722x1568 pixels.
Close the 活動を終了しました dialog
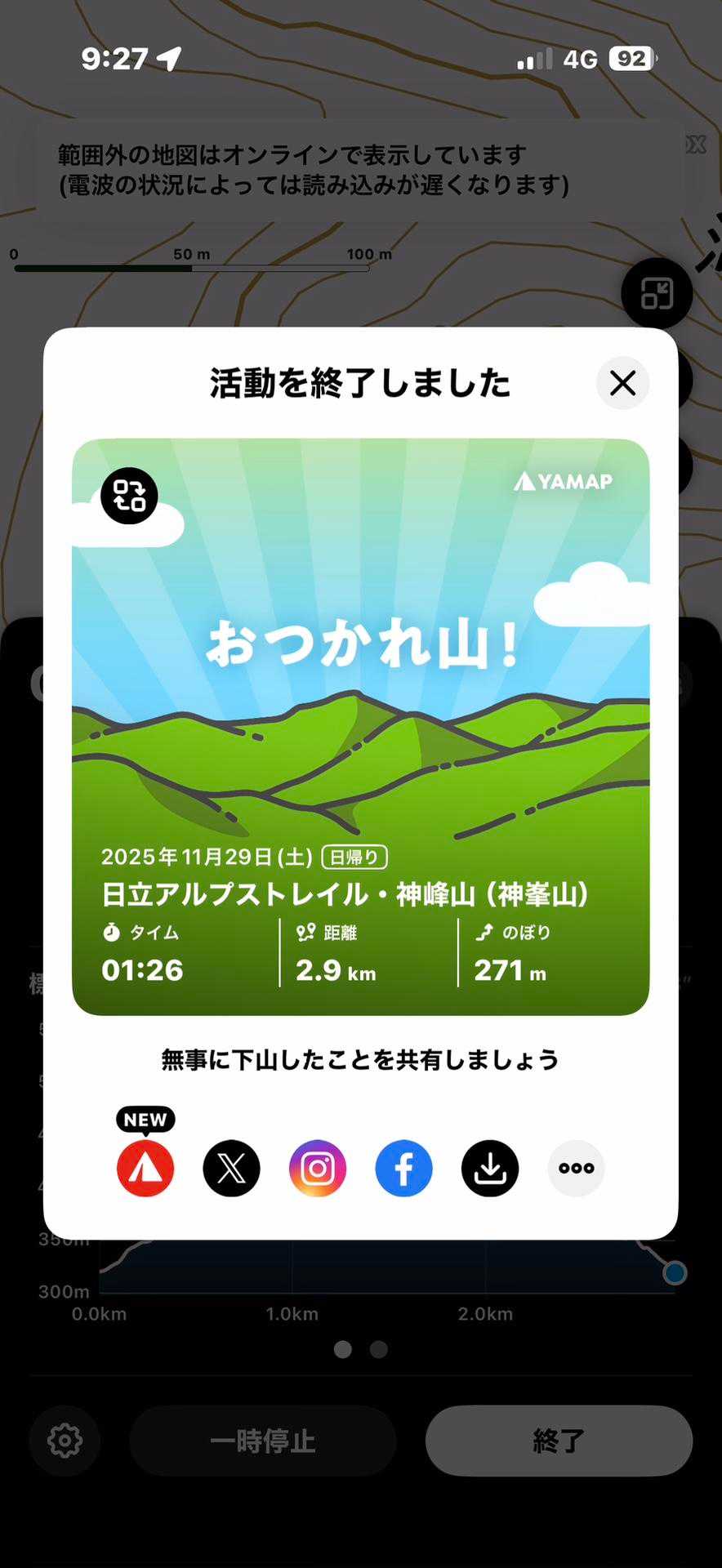pos(622,383)
